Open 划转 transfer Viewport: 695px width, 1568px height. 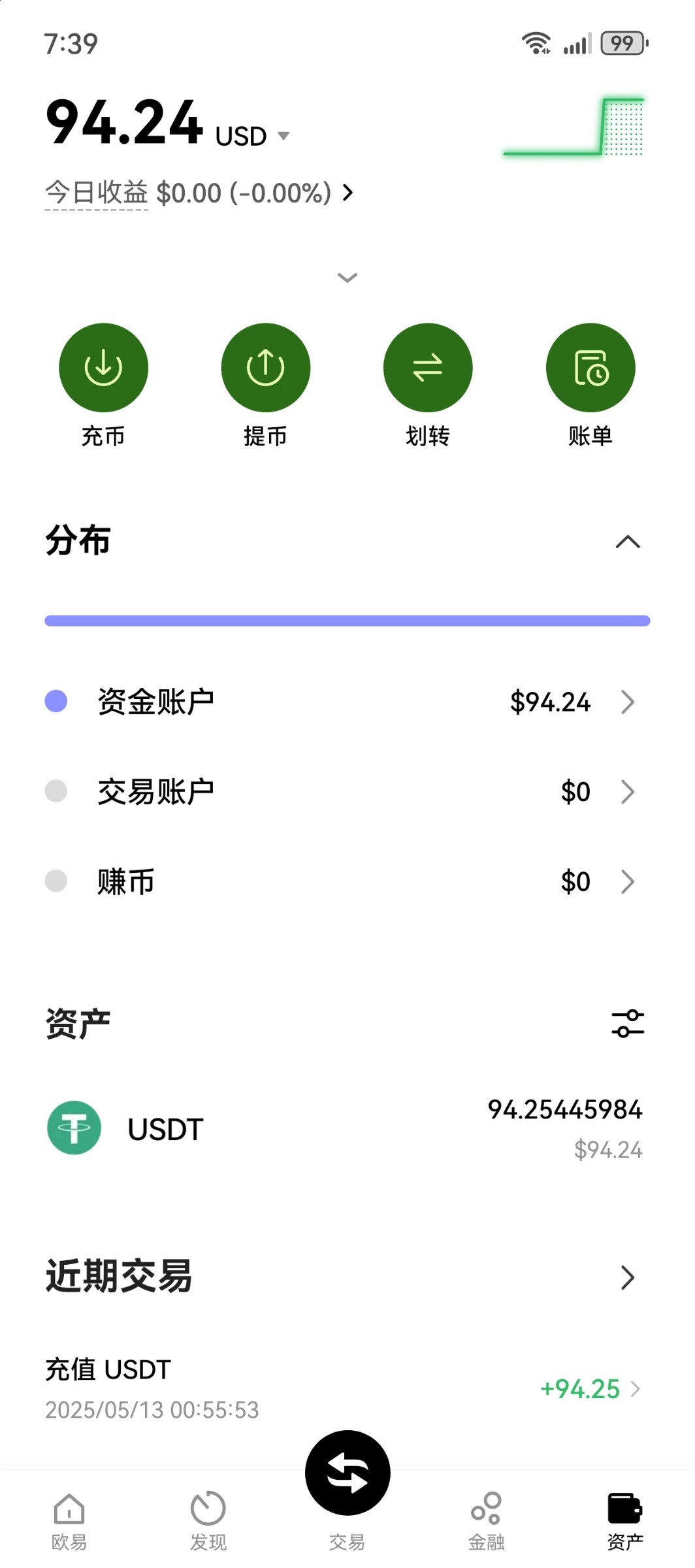[427, 368]
